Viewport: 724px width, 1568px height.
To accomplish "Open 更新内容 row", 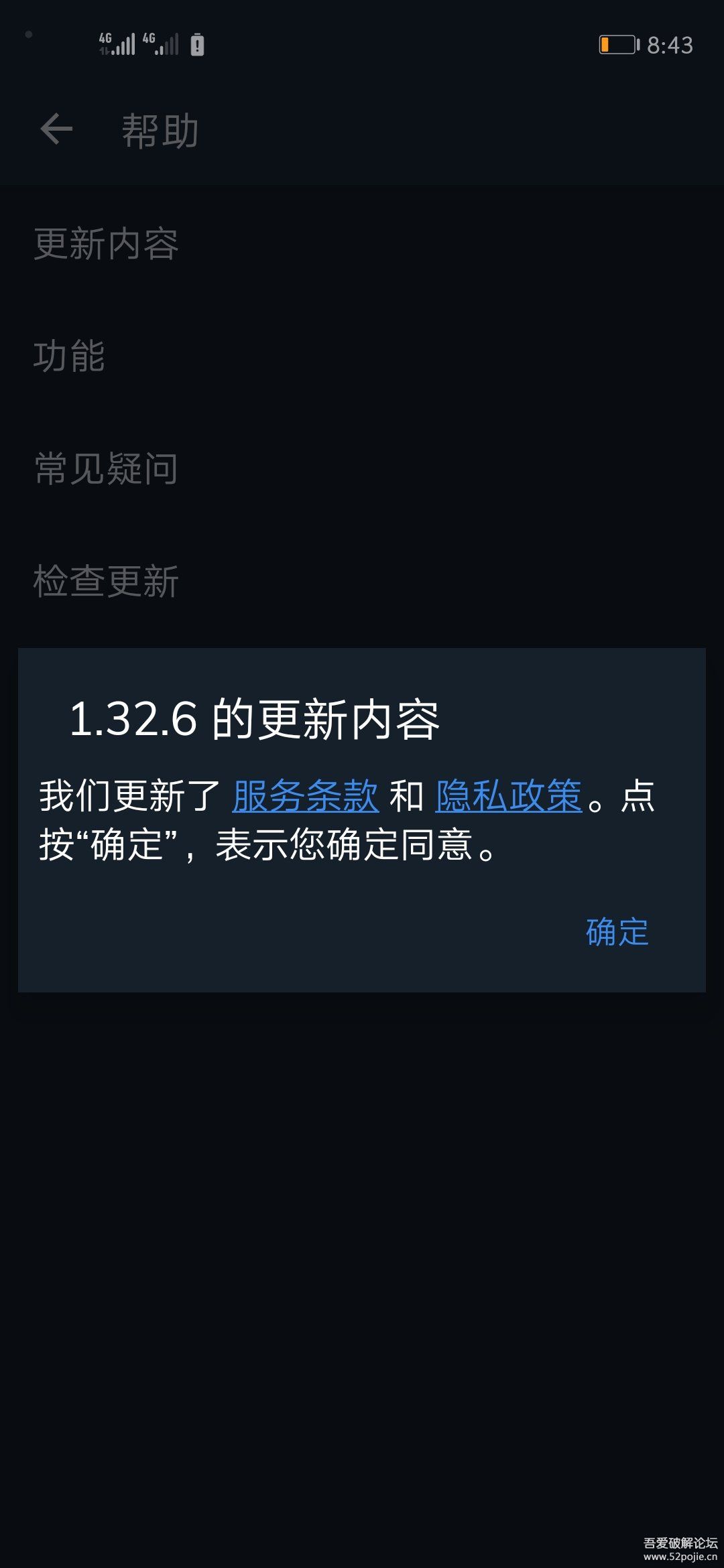I will (106, 244).
